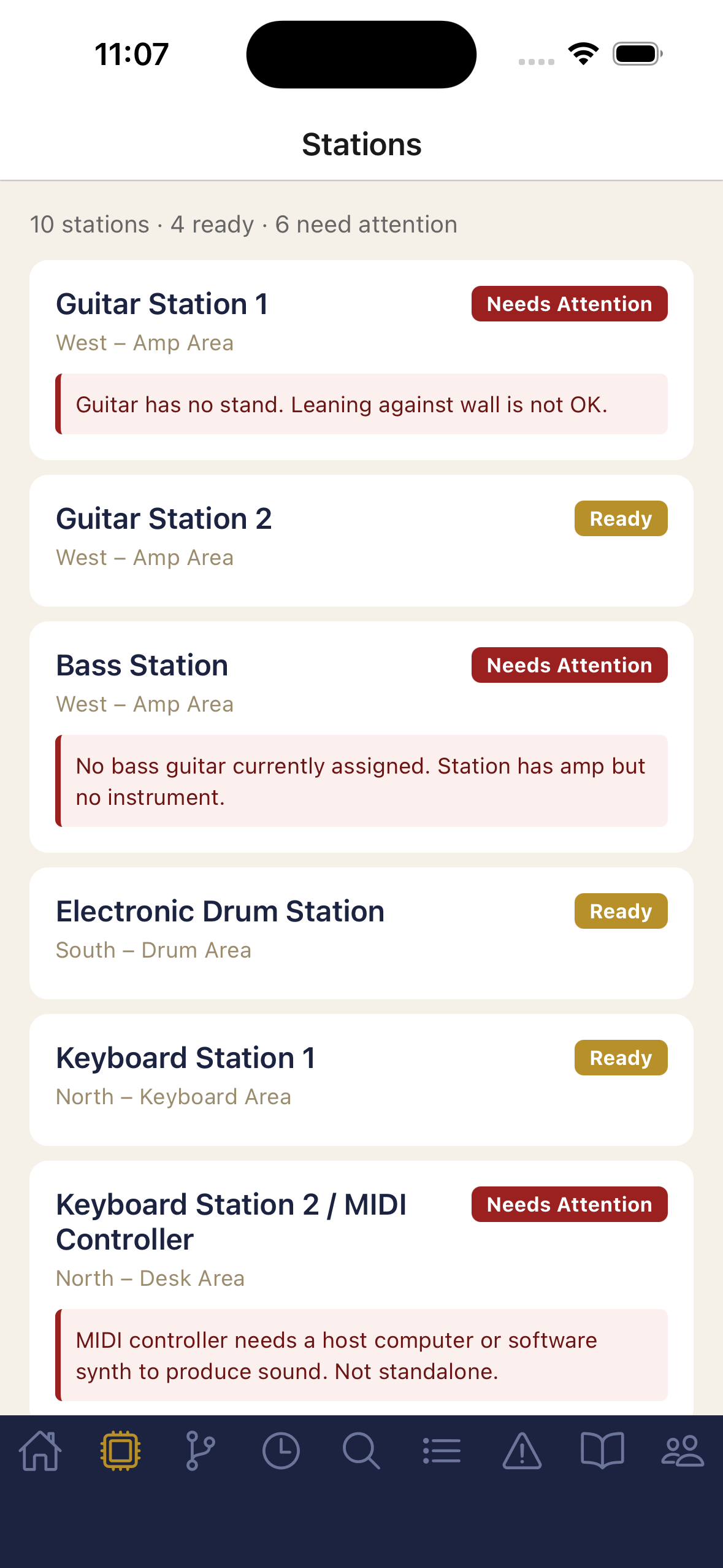
Task: Tap the station count summary text
Action: [243, 225]
